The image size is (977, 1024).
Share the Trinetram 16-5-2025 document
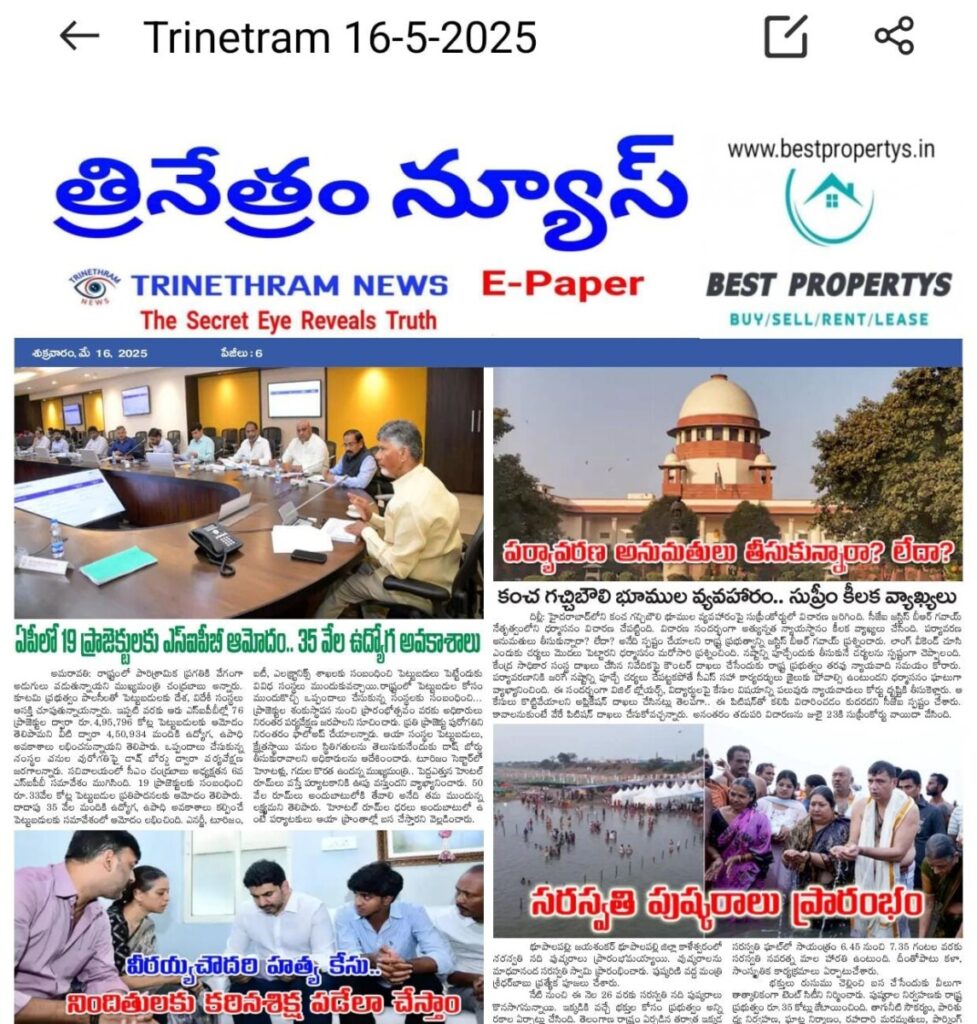894,36
